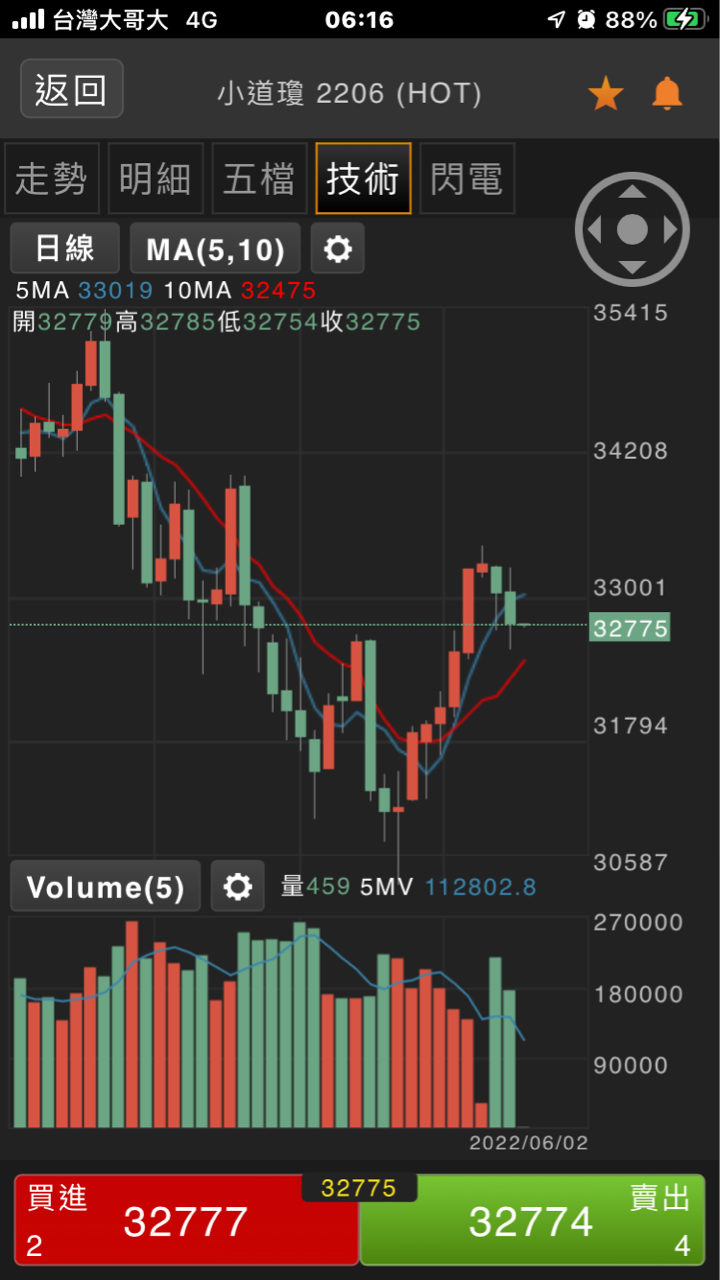
Task: Switch to the 五檔 tab
Action: point(260,179)
